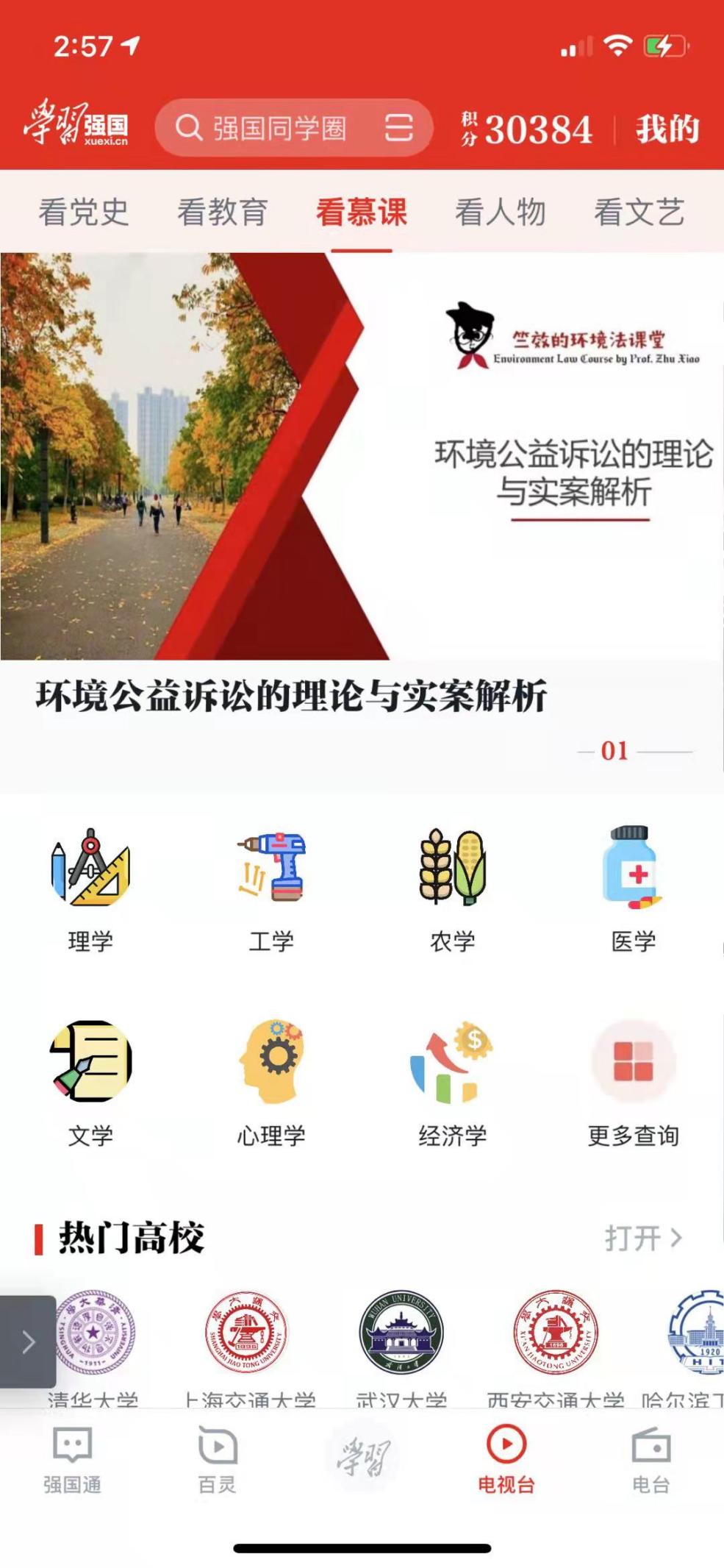Switch to the 看教育 tab
Image resolution: width=724 pixels, height=1568 pixels.
(x=222, y=213)
